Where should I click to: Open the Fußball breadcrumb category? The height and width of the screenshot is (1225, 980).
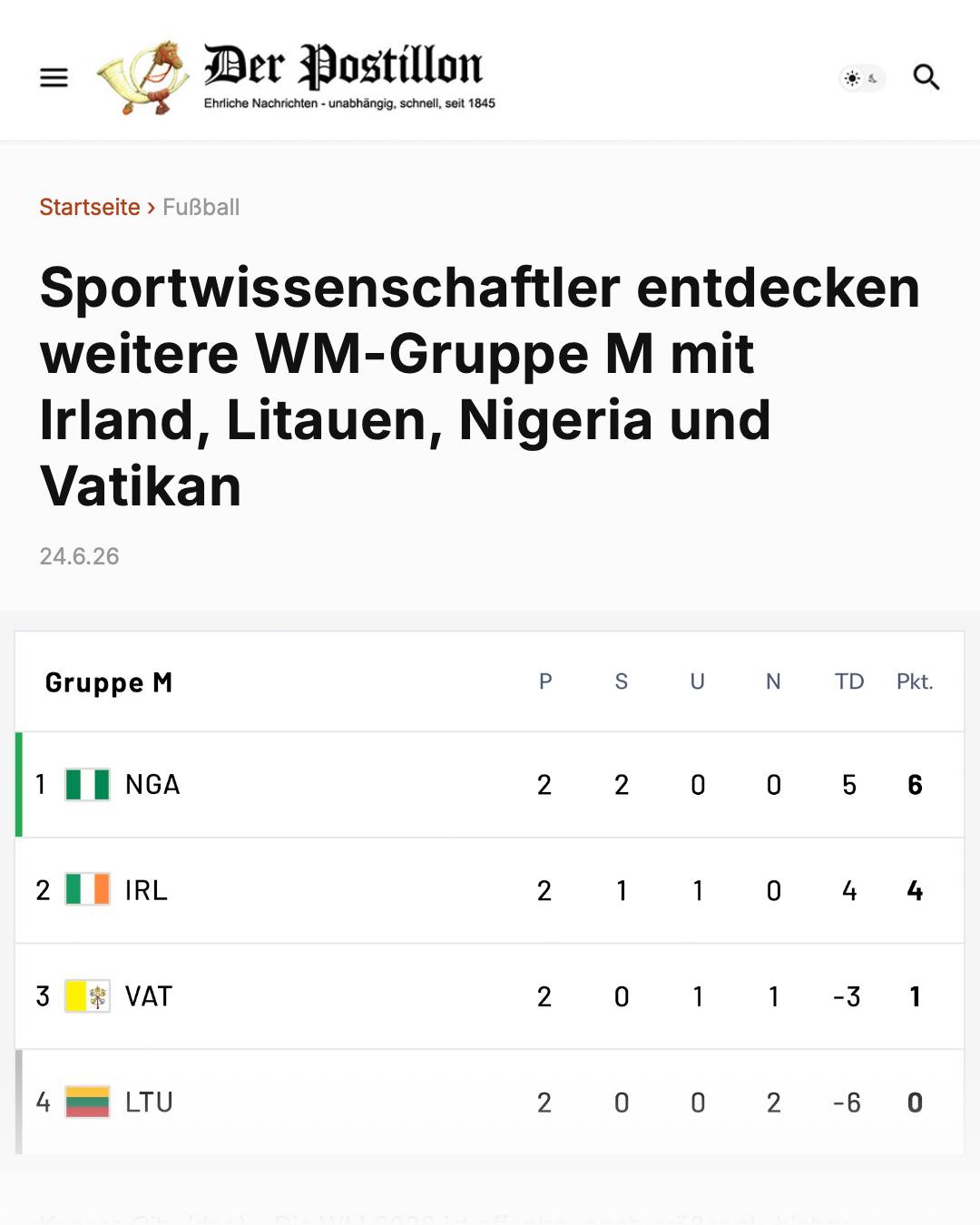click(x=201, y=207)
